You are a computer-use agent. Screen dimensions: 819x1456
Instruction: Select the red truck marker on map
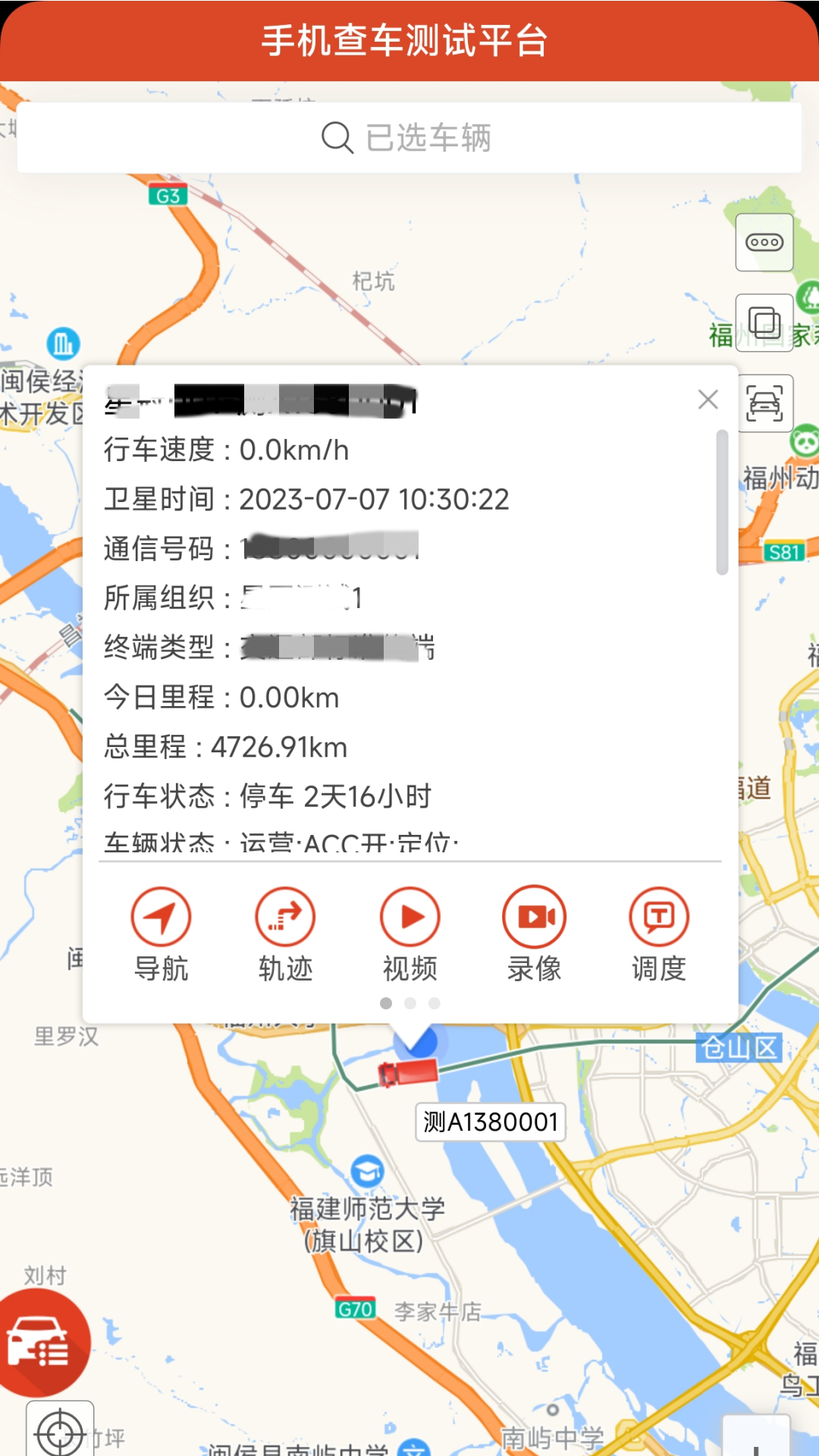407,1073
